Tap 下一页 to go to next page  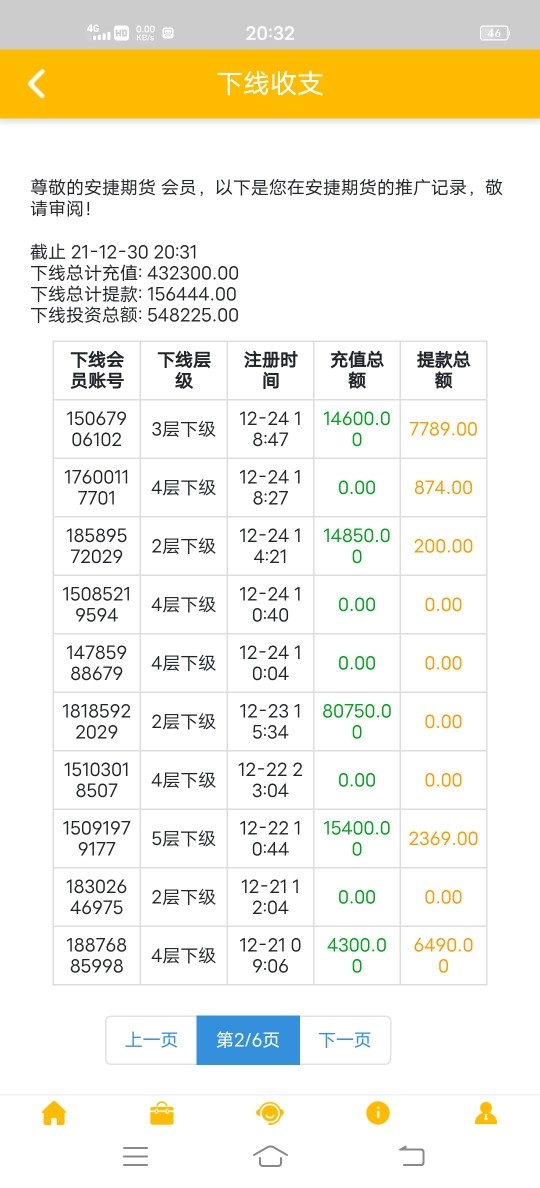point(345,1040)
